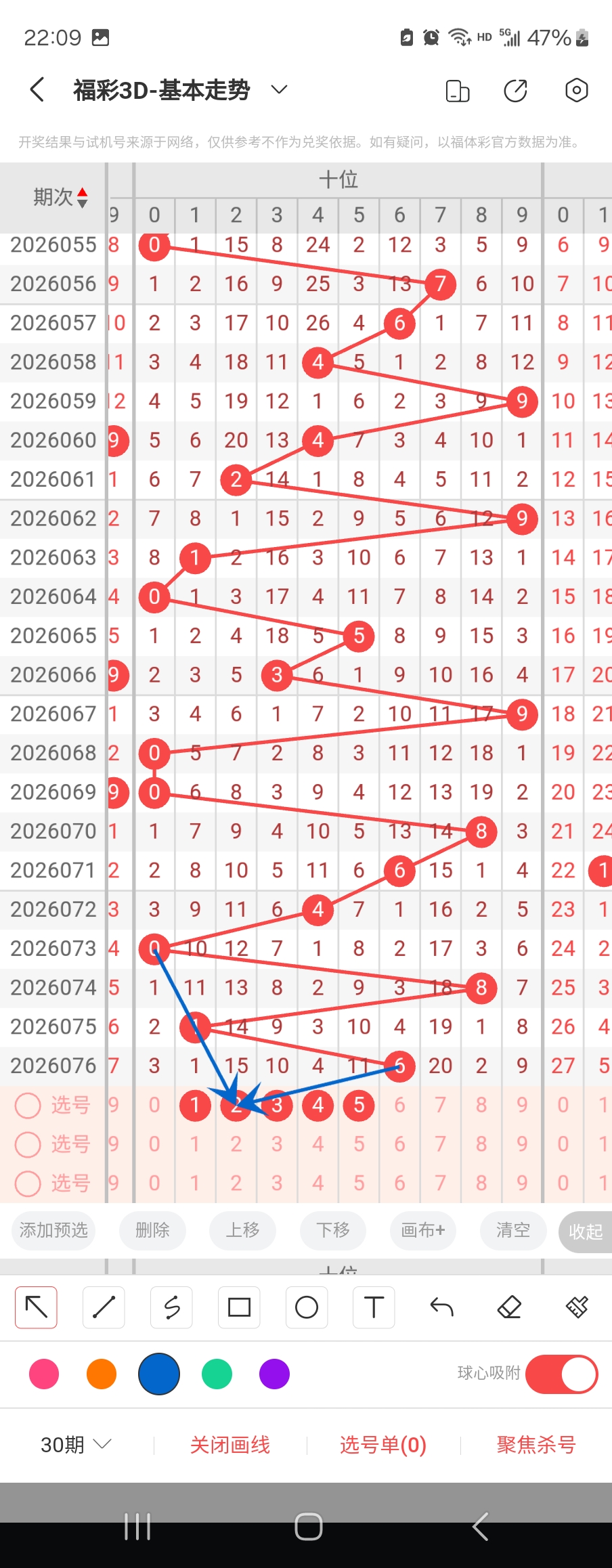Select the rectangle drawing tool
The image size is (612, 1568).
pos(239,1307)
